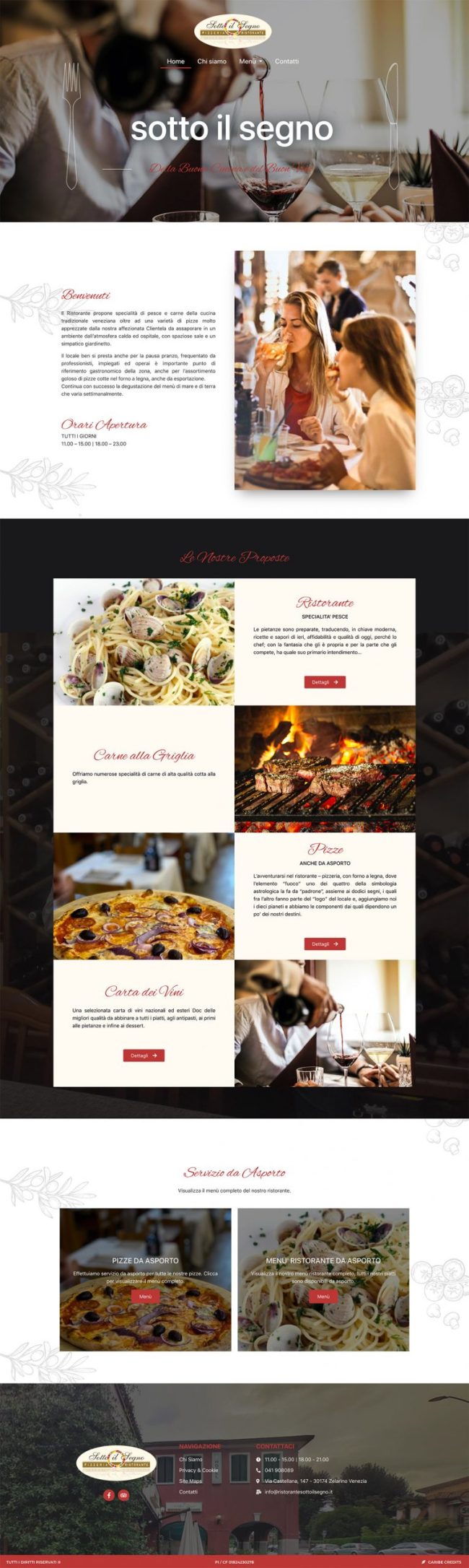Open Menù button on Pizze da Asporto

click(x=145, y=1297)
